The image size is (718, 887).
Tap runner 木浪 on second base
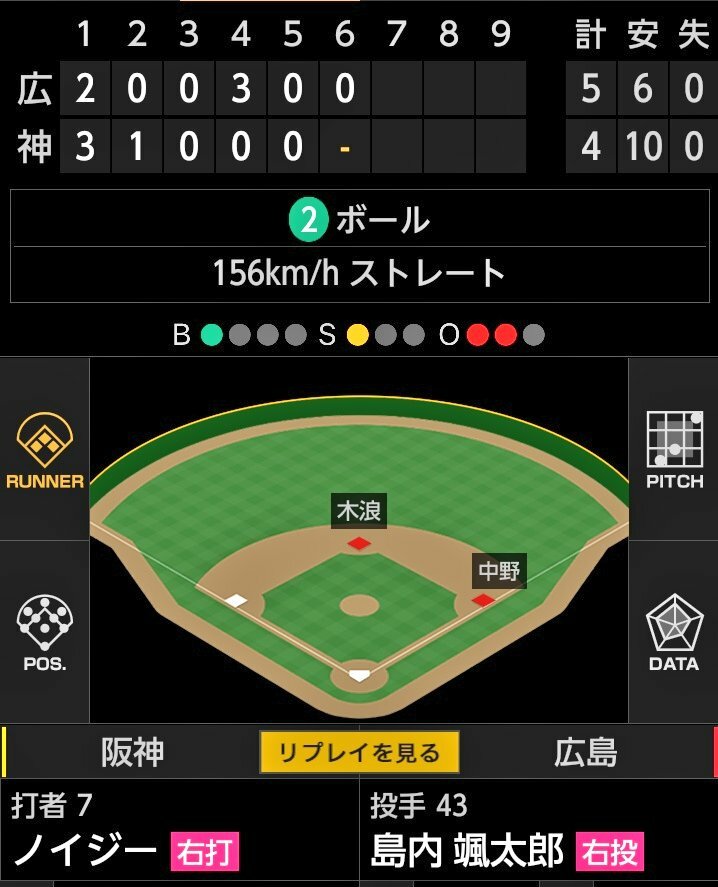[358, 512]
